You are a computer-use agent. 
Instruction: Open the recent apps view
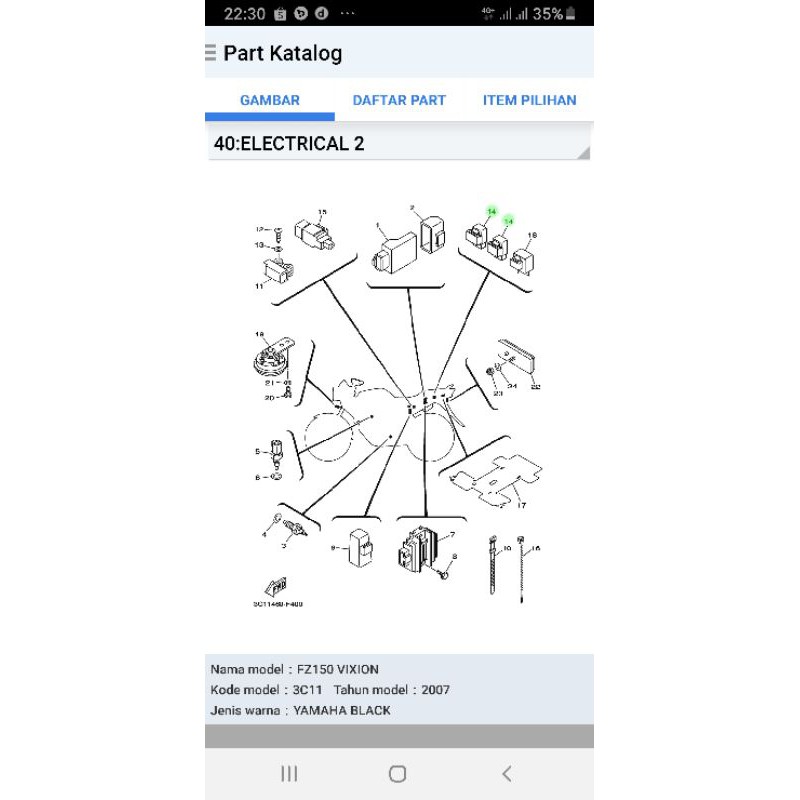289,773
